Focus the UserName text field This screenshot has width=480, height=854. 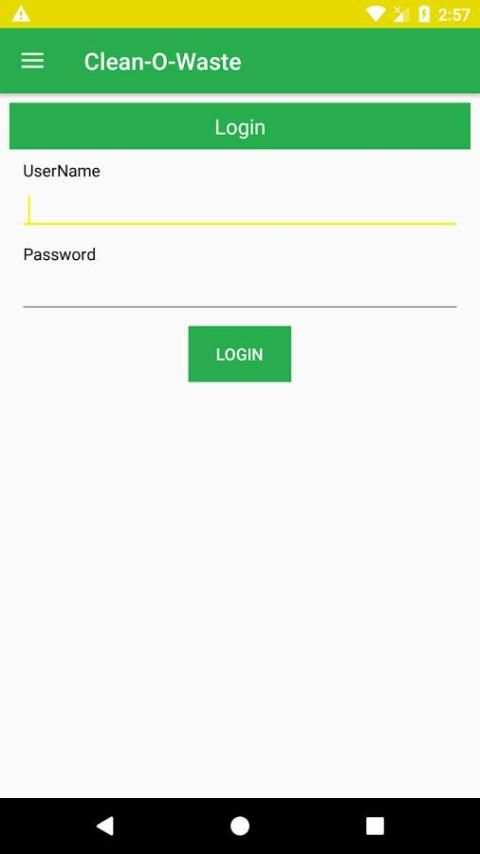240,209
